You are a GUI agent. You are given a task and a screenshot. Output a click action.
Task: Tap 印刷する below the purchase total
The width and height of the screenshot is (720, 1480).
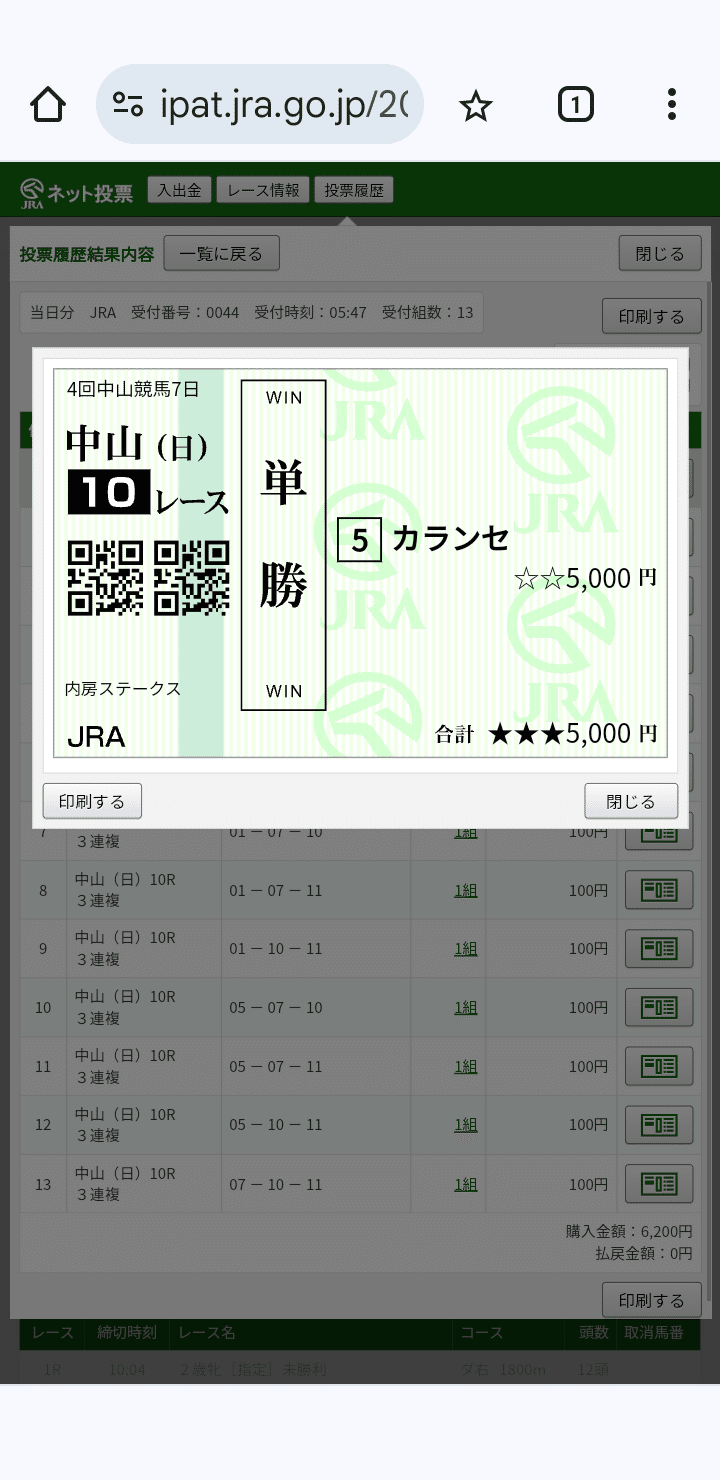651,1300
